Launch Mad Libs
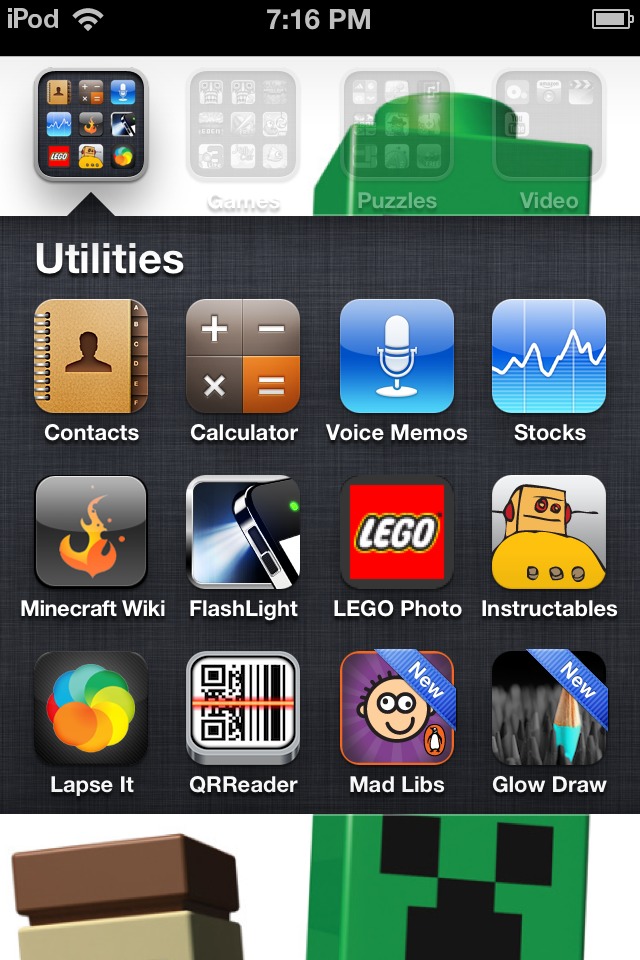 (397, 708)
